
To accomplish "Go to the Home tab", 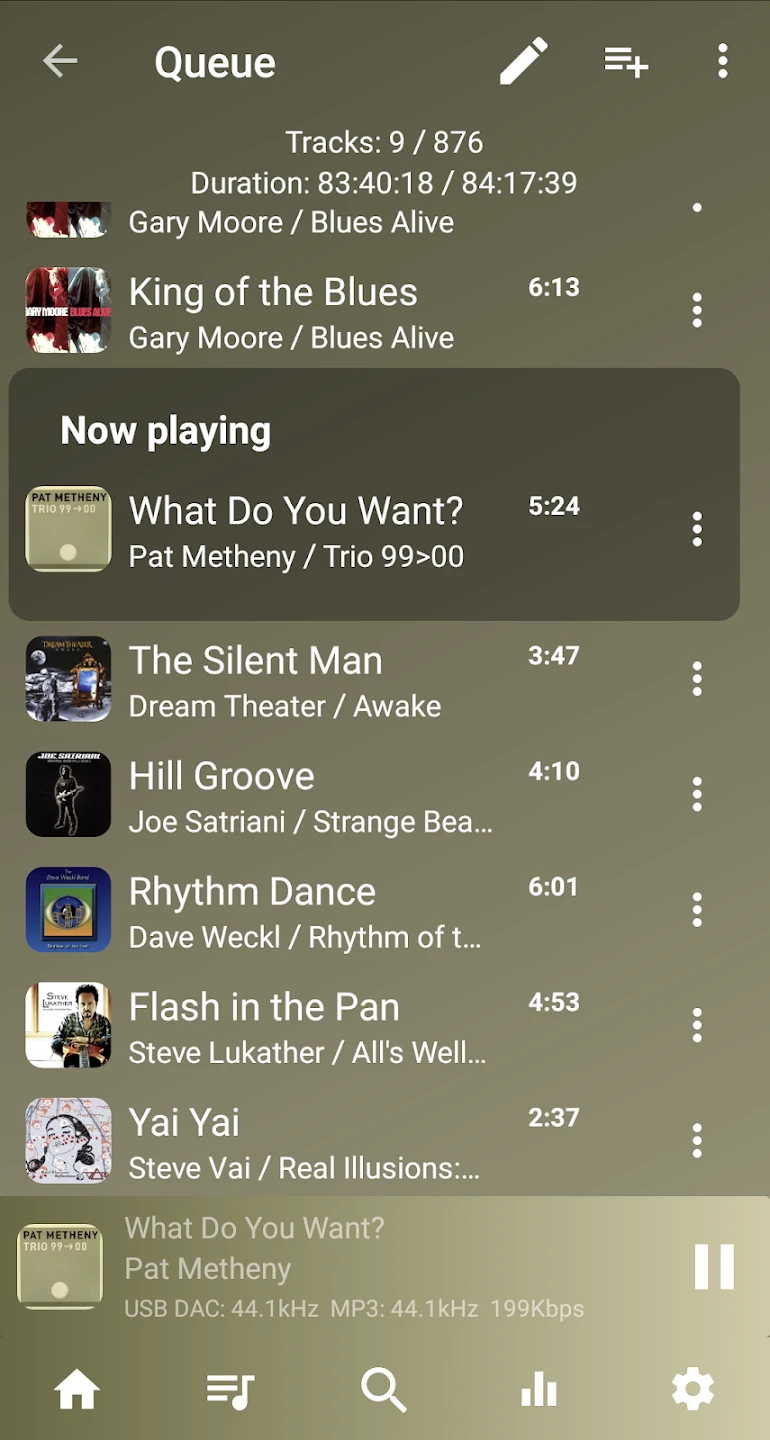I will click(x=77, y=1390).
